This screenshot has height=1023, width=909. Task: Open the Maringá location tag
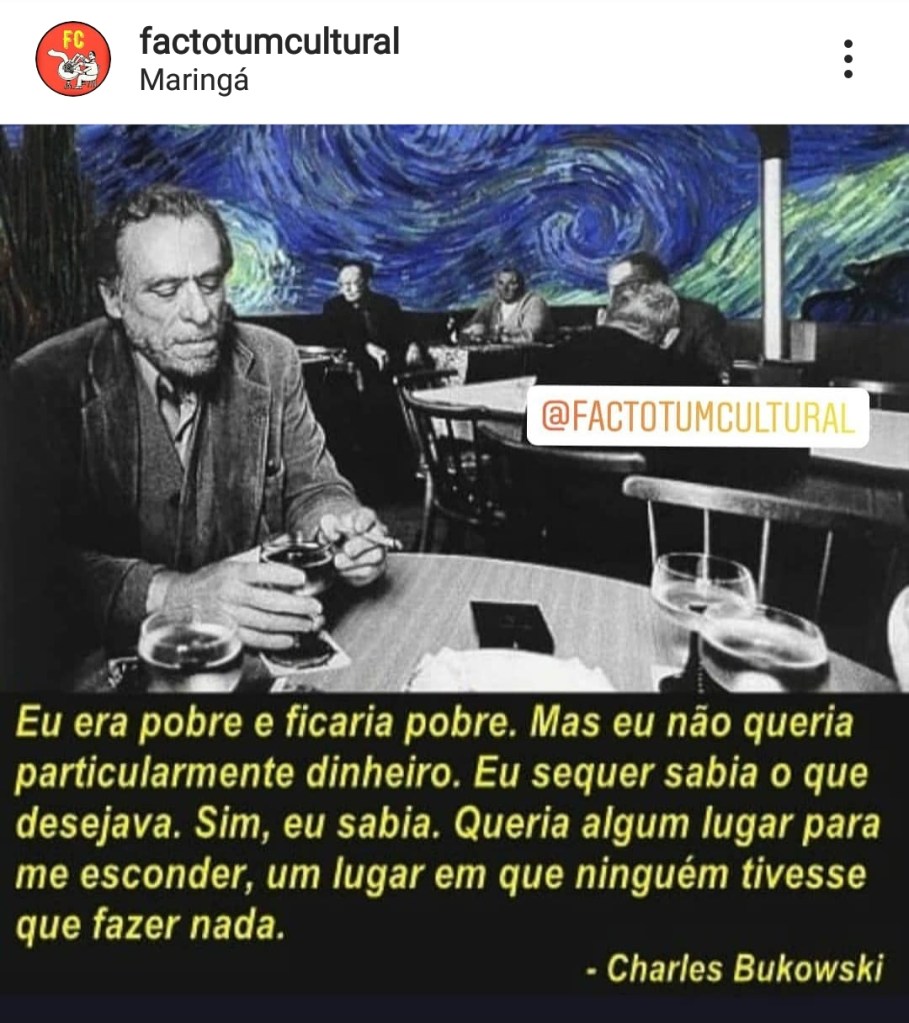tap(193, 81)
